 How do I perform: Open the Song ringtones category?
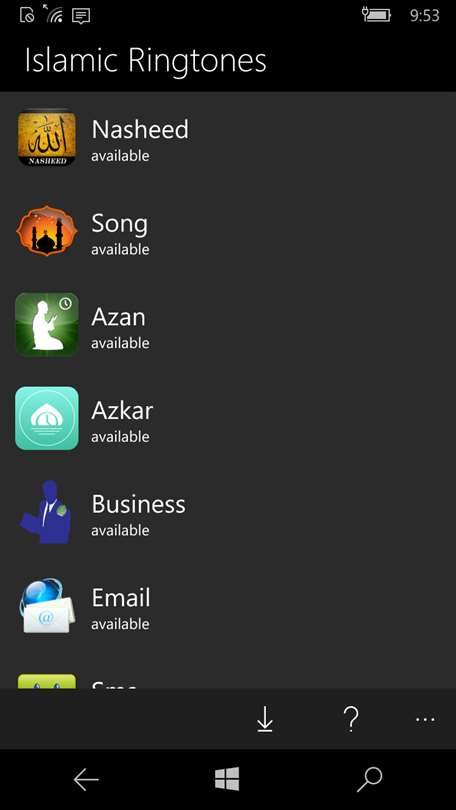click(x=228, y=231)
